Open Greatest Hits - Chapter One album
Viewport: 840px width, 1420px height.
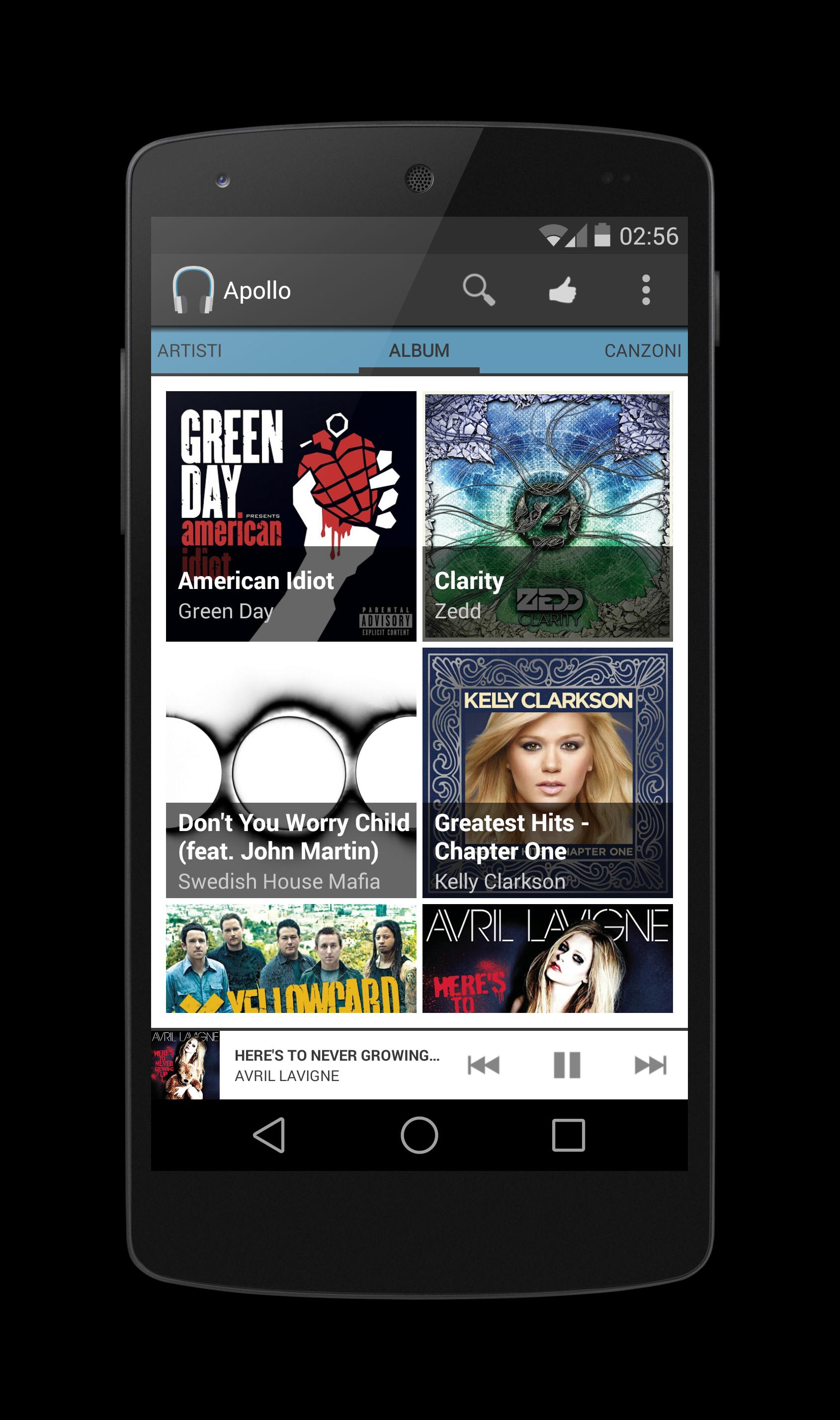[547, 772]
